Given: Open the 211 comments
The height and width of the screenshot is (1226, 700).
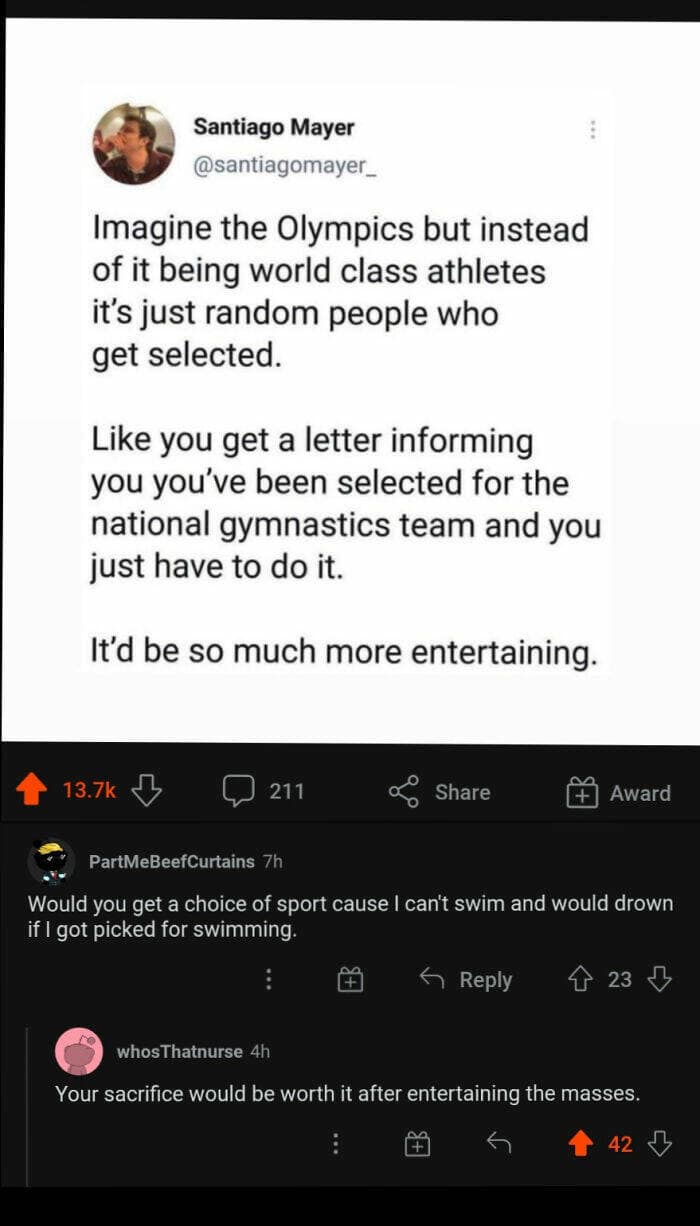Looking at the screenshot, I should pyautogui.click(x=263, y=792).
